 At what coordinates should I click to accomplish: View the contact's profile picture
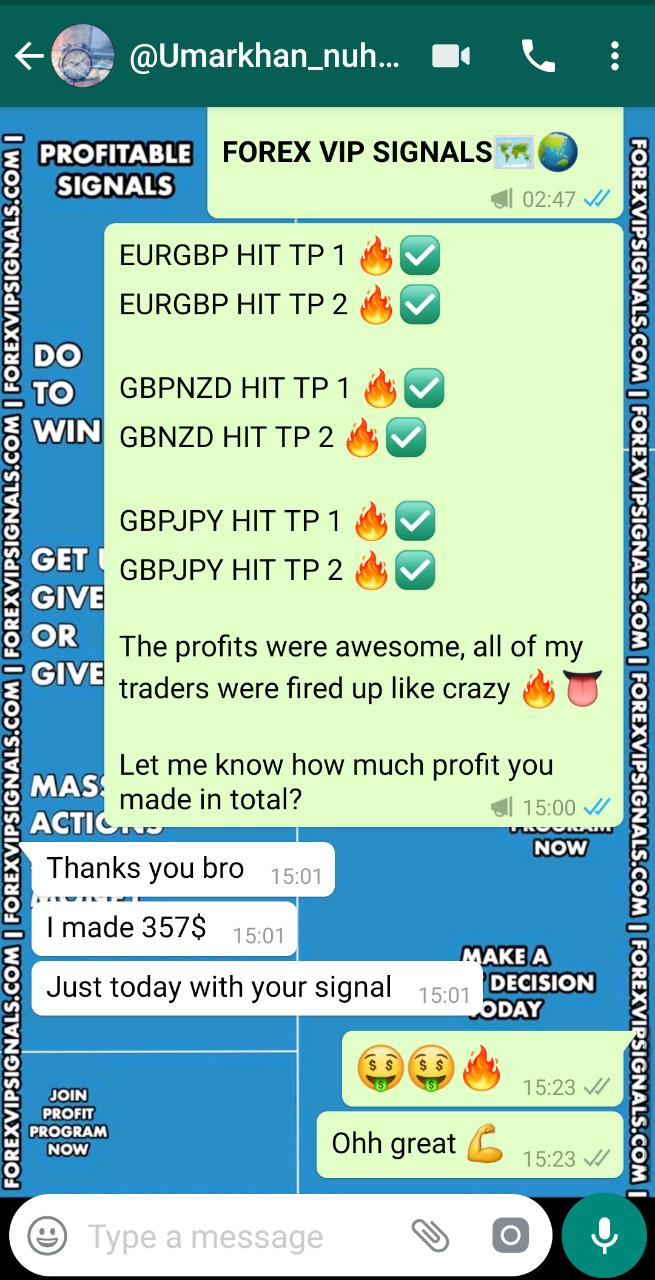[x=82, y=57]
